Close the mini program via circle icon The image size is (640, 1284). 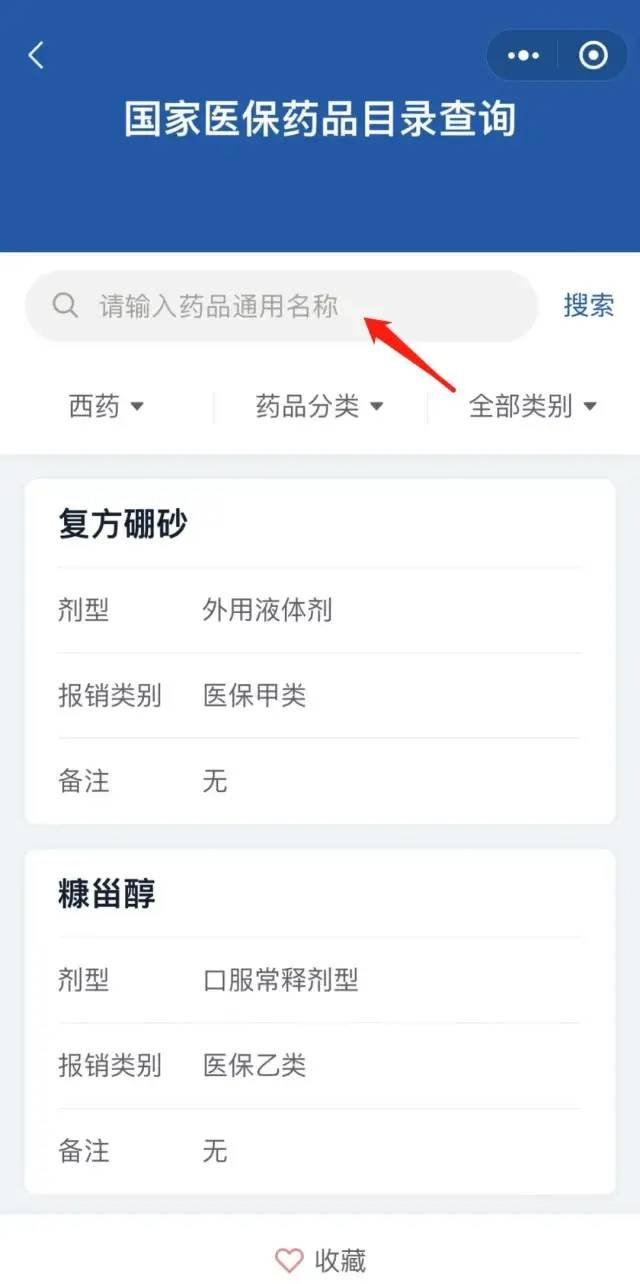(593, 56)
